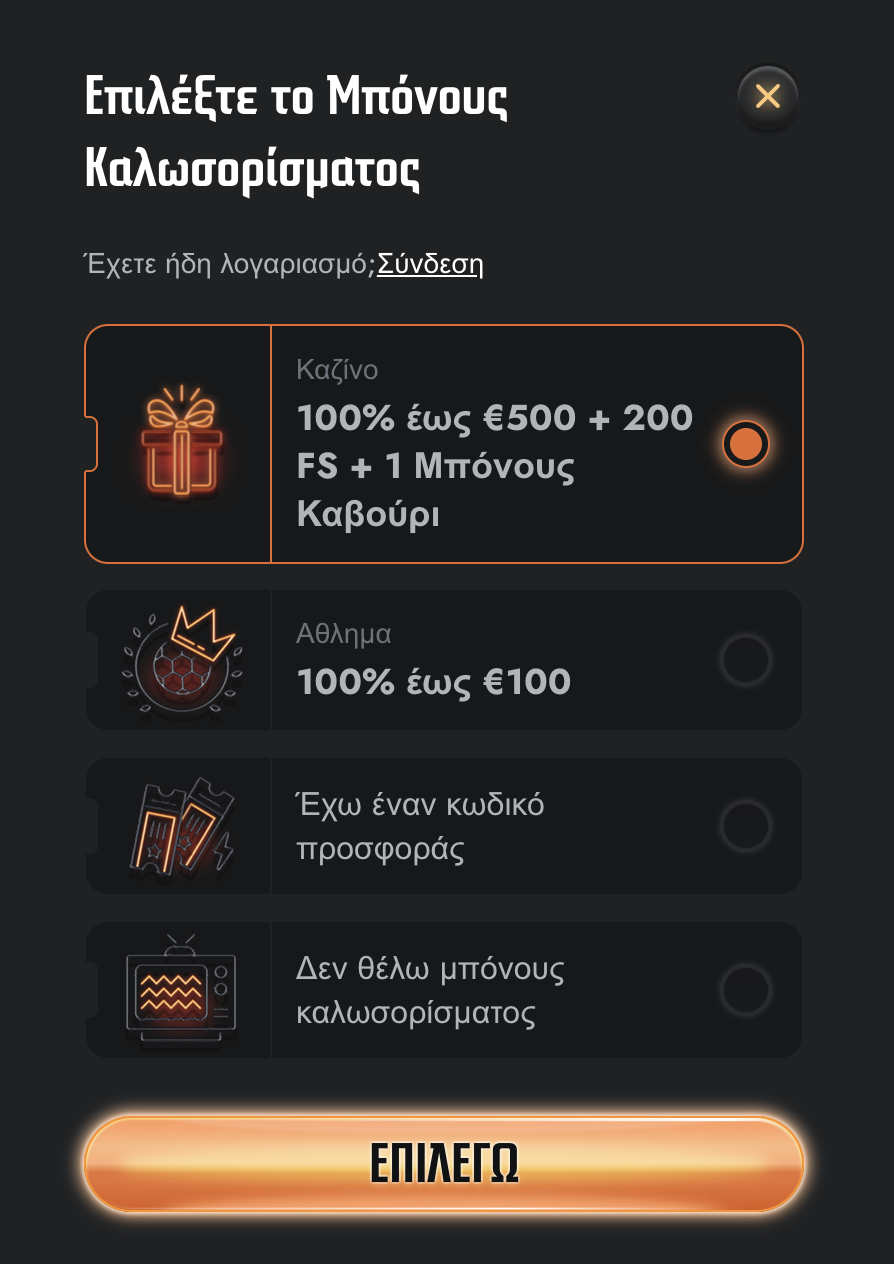Image resolution: width=894 pixels, height=1264 pixels.
Task: Choose the Άθλημα 100% έως €100 bonus
Action: pyautogui.click(x=745, y=660)
